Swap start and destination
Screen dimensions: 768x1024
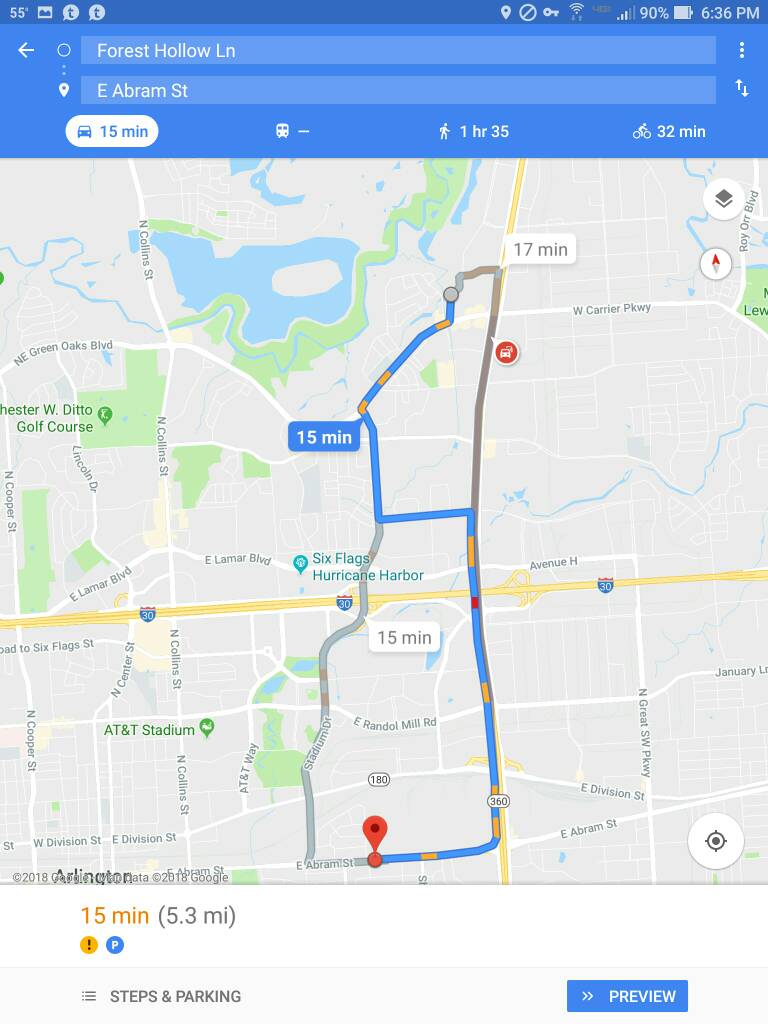(x=741, y=88)
